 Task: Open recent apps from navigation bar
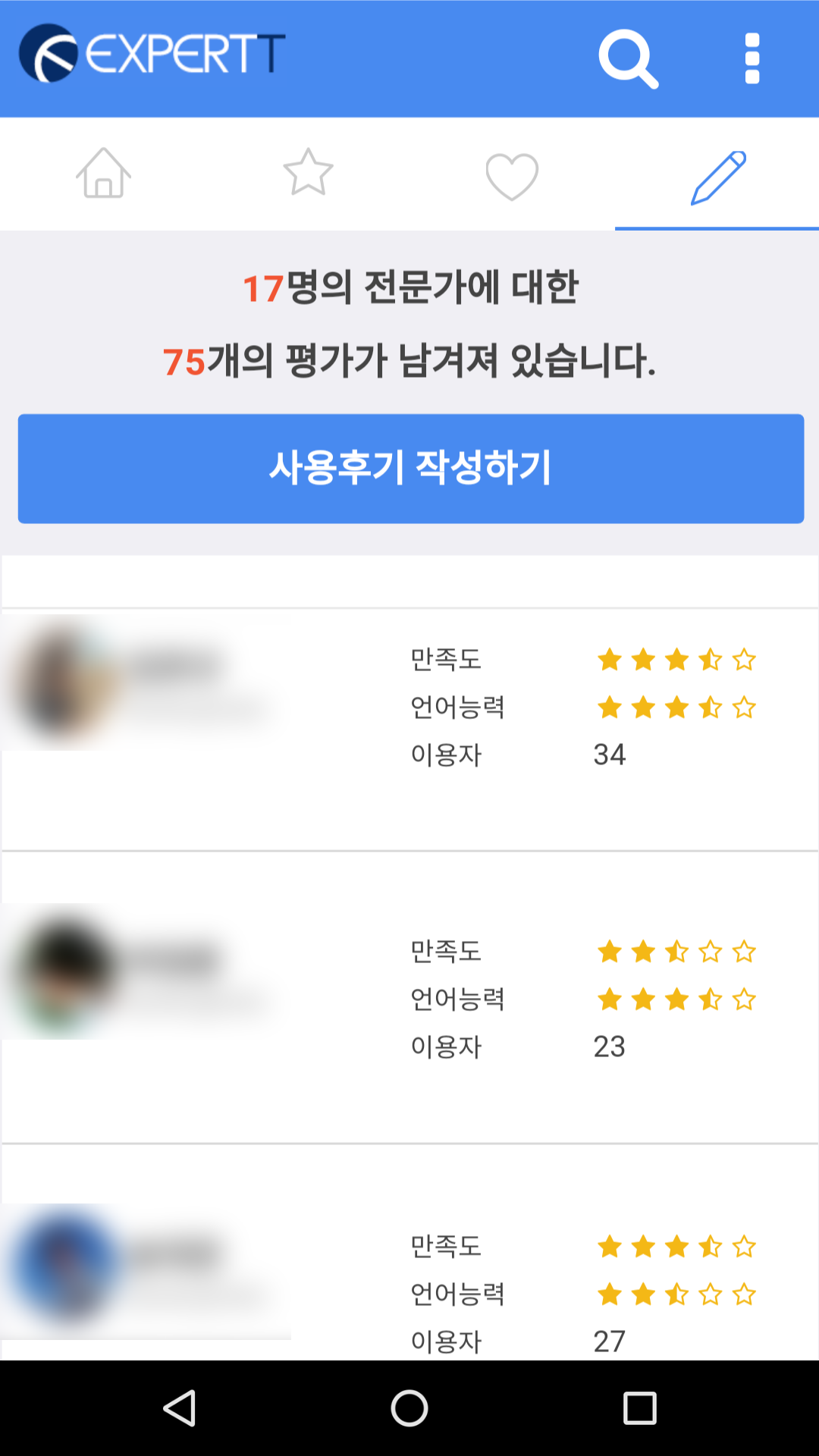point(639,1408)
